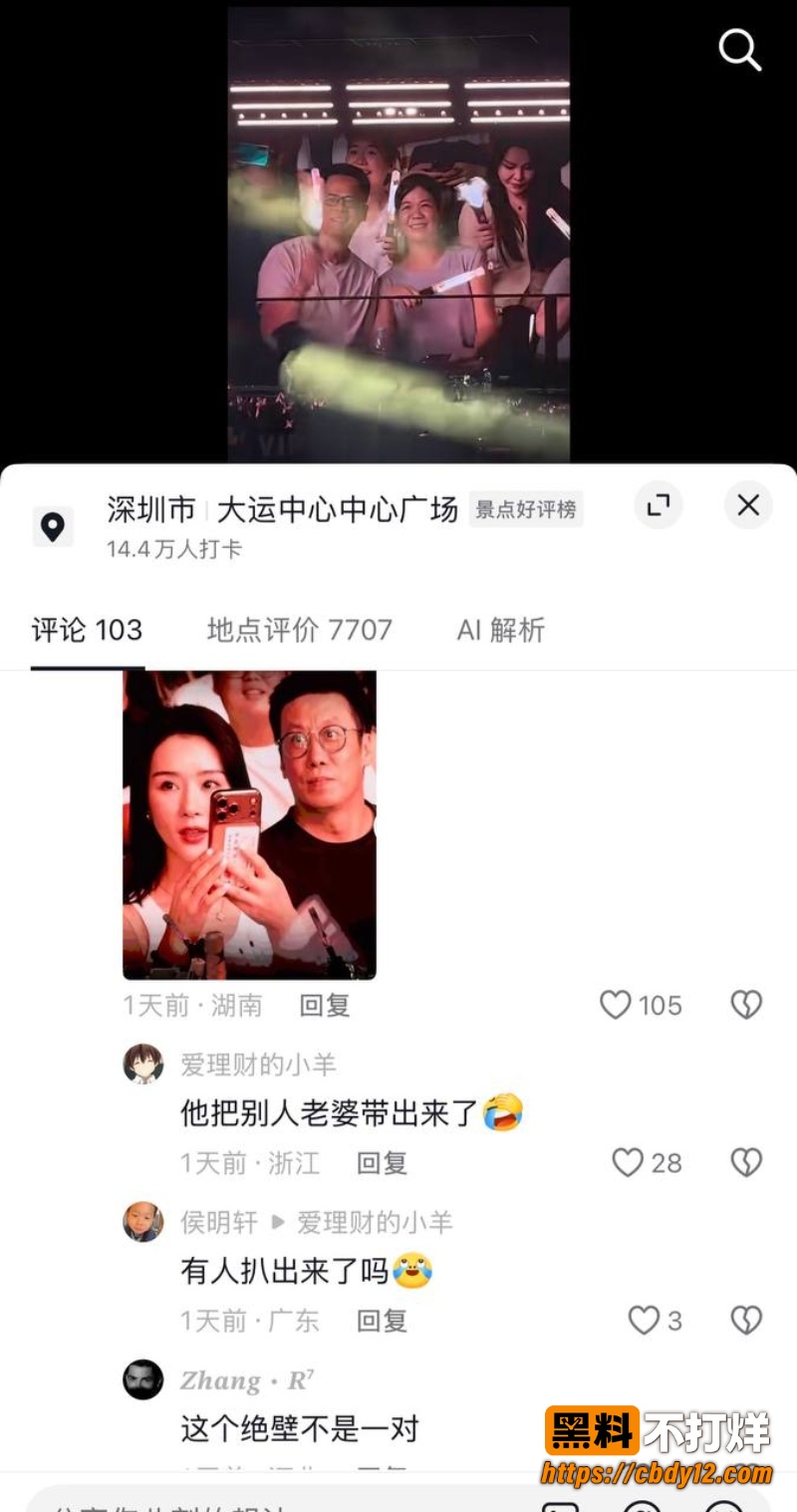Like 爱理财的小羊's comment

[x=628, y=1163]
